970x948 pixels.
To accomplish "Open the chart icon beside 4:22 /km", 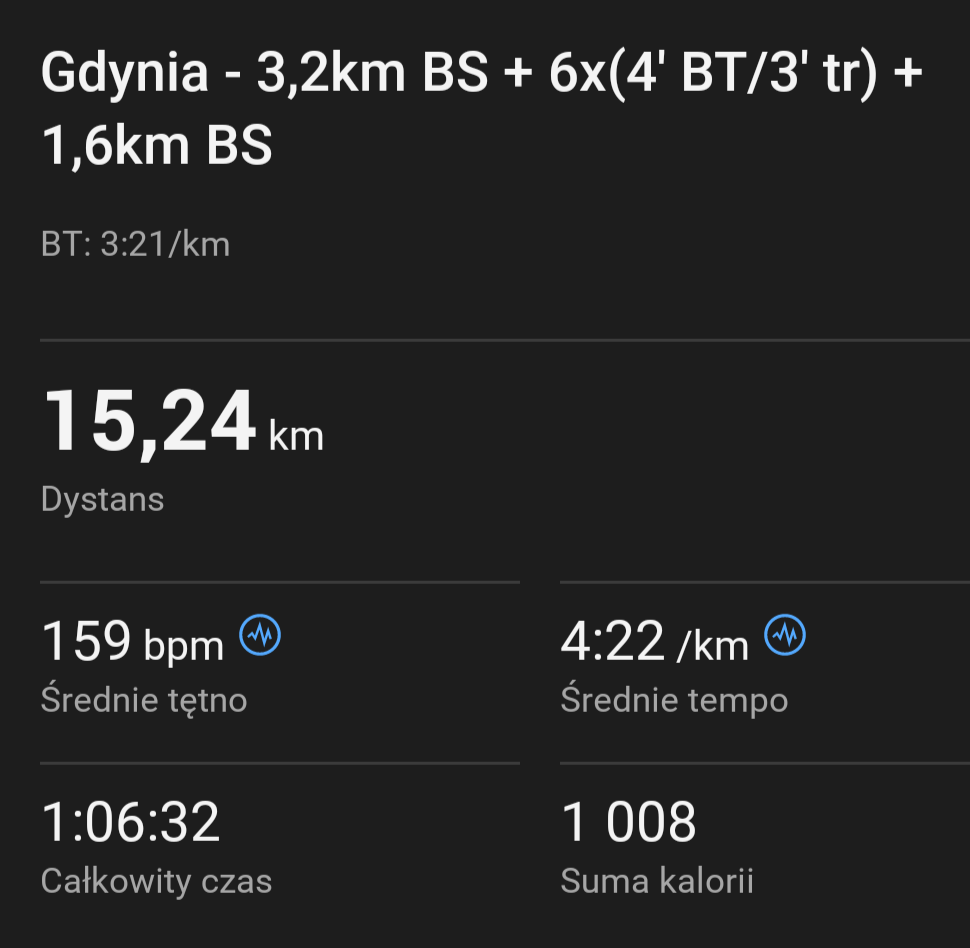I will (785, 635).
